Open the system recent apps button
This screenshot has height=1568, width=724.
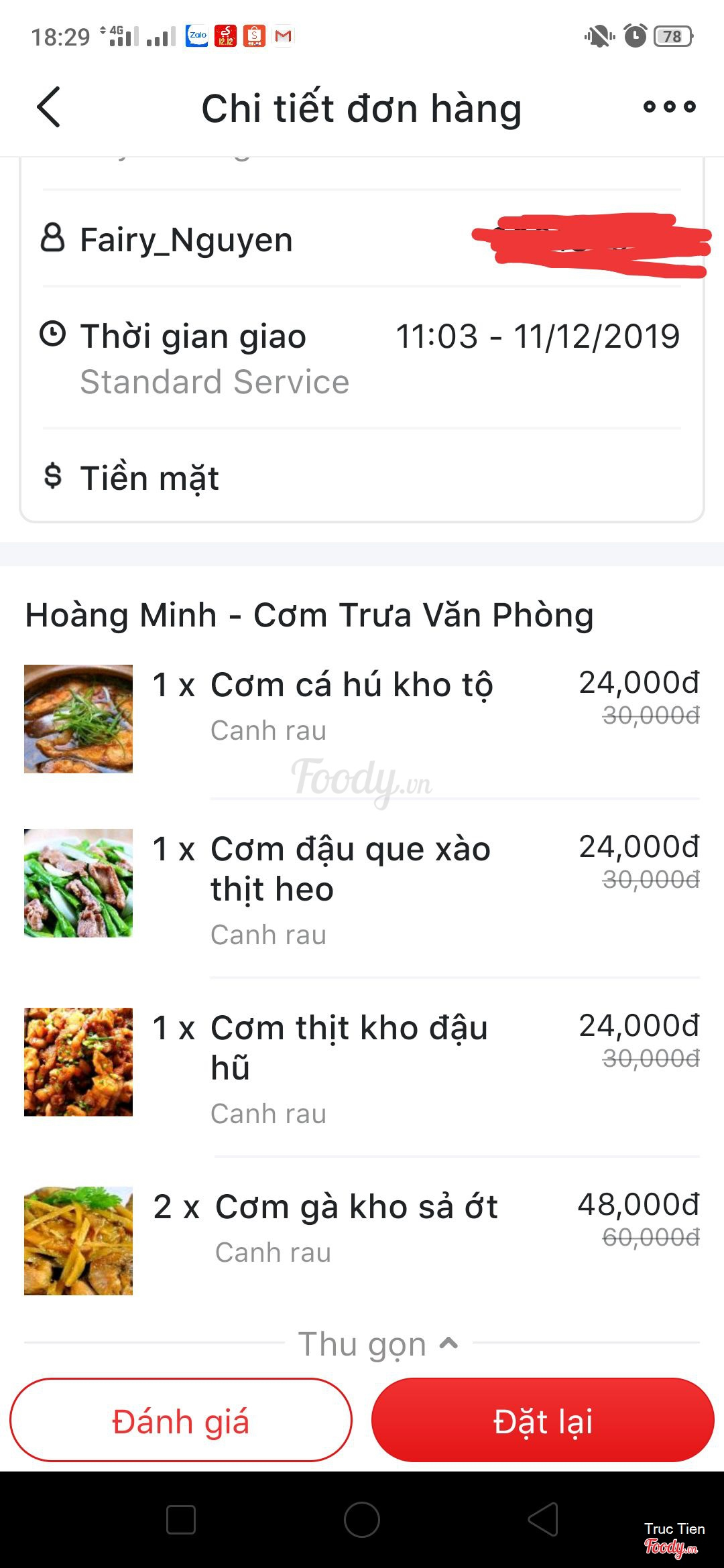(181, 1520)
